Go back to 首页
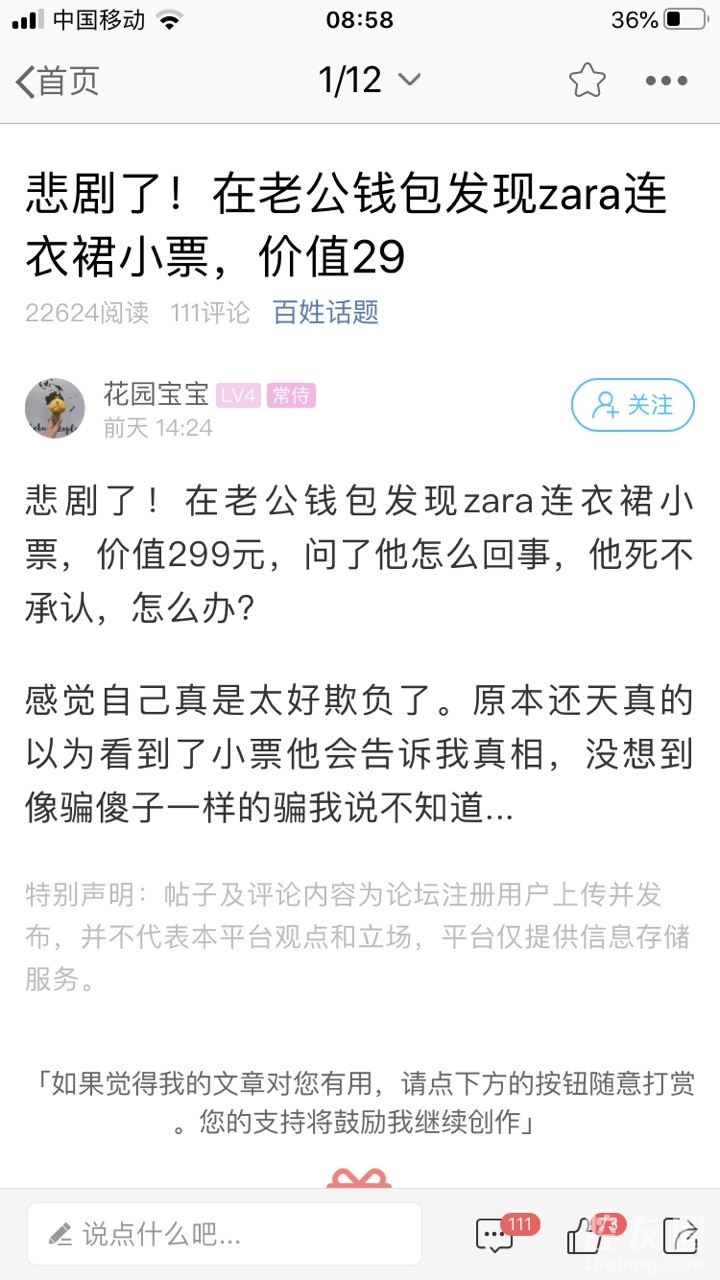The height and width of the screenshot is (1280, 720). (58, 81)
